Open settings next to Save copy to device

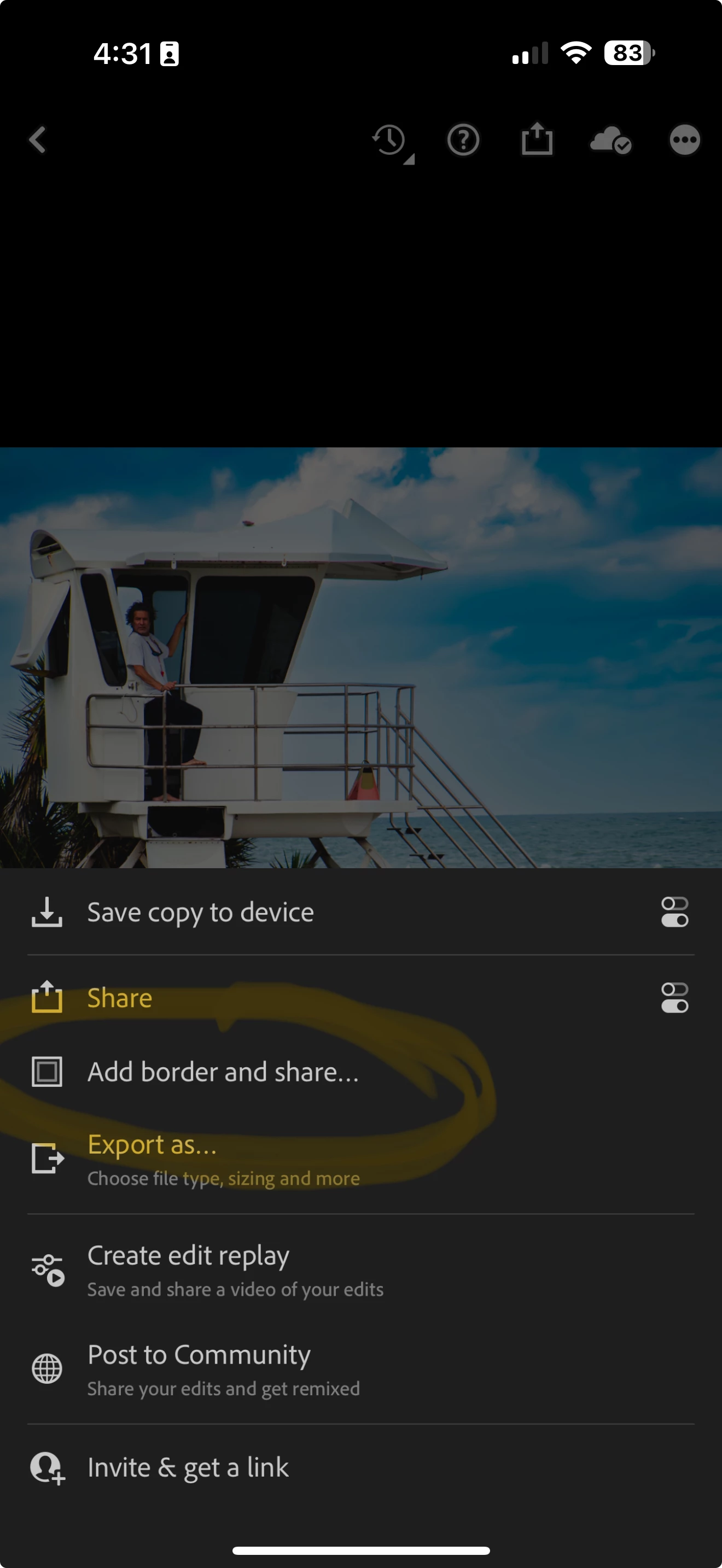674,912
